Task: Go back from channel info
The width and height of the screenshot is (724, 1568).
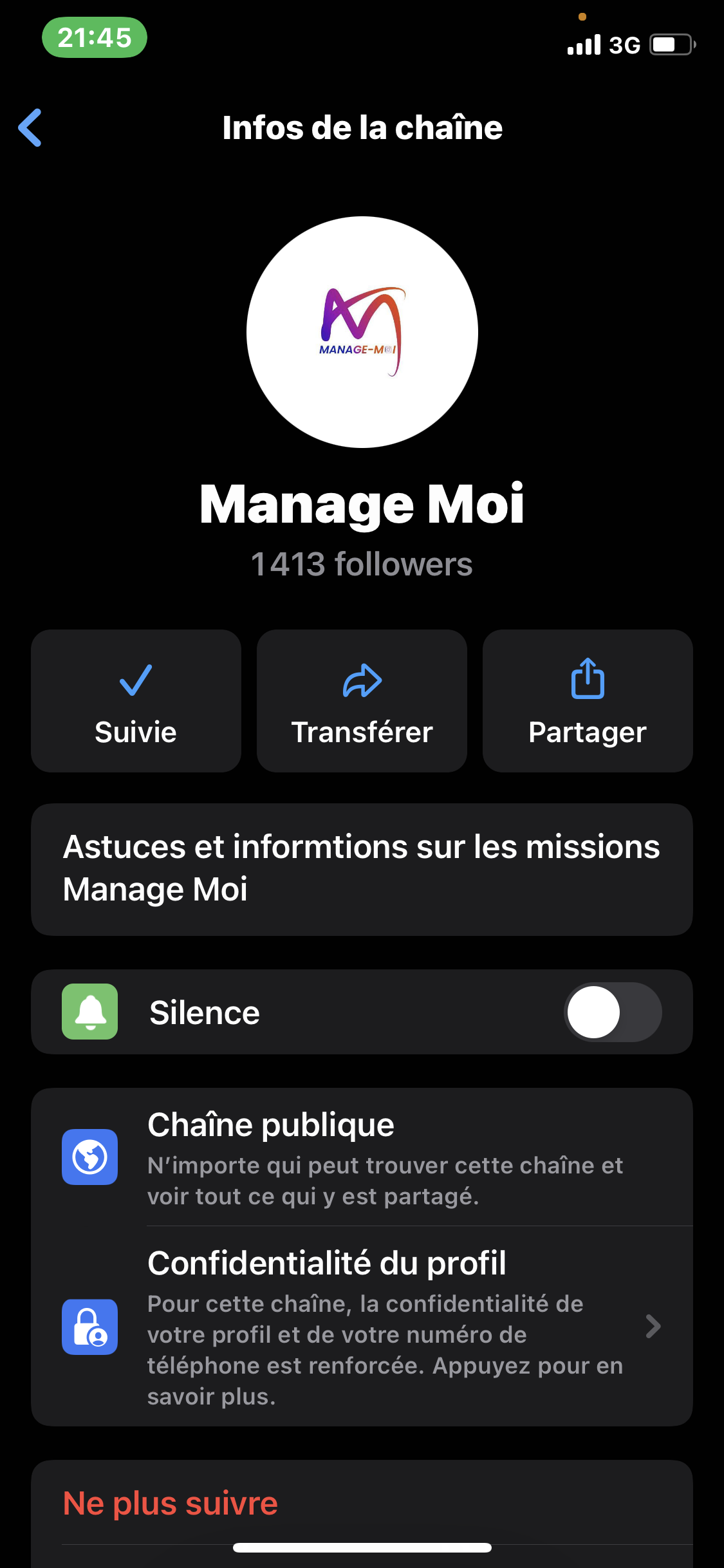Action: coord(30,127)
